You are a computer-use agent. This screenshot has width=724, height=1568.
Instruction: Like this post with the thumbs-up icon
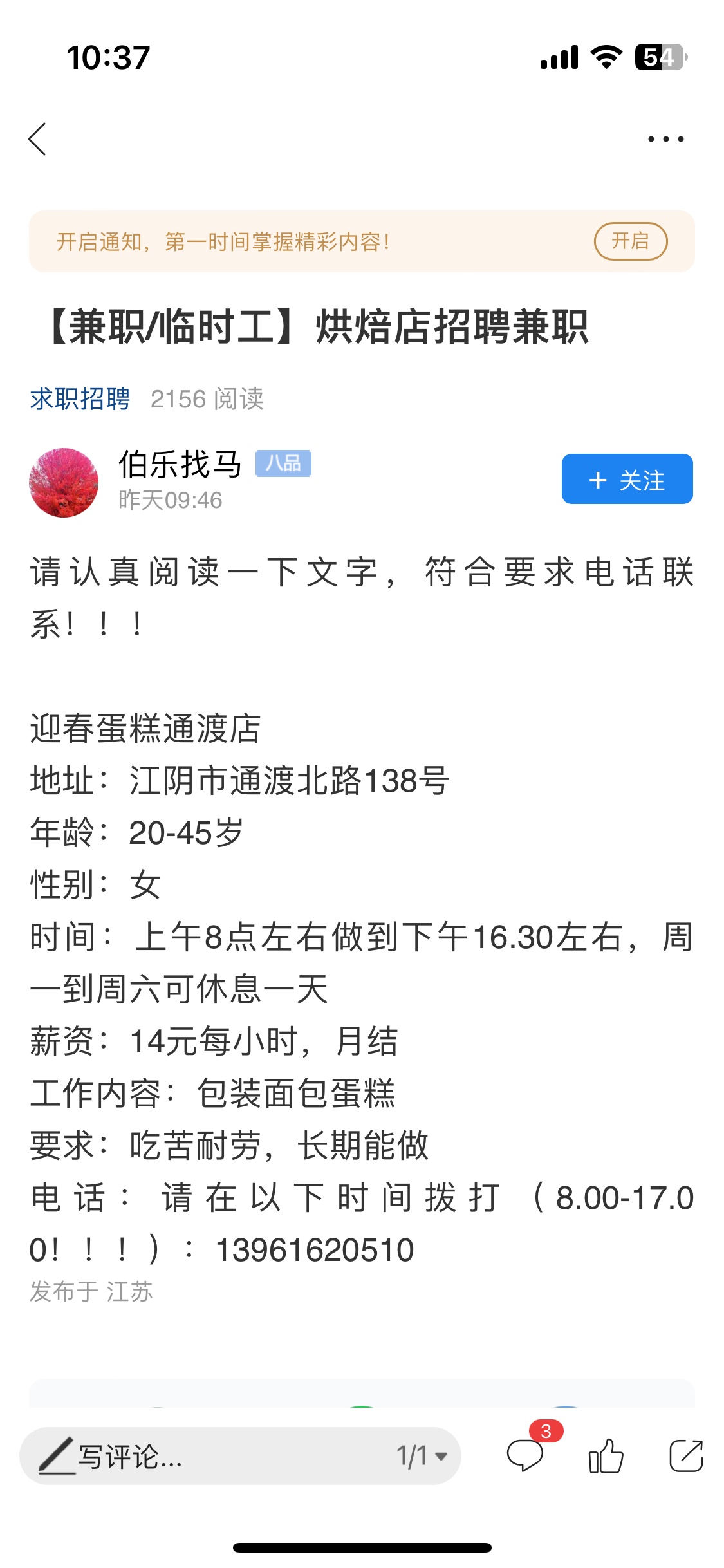point(606,1456)
